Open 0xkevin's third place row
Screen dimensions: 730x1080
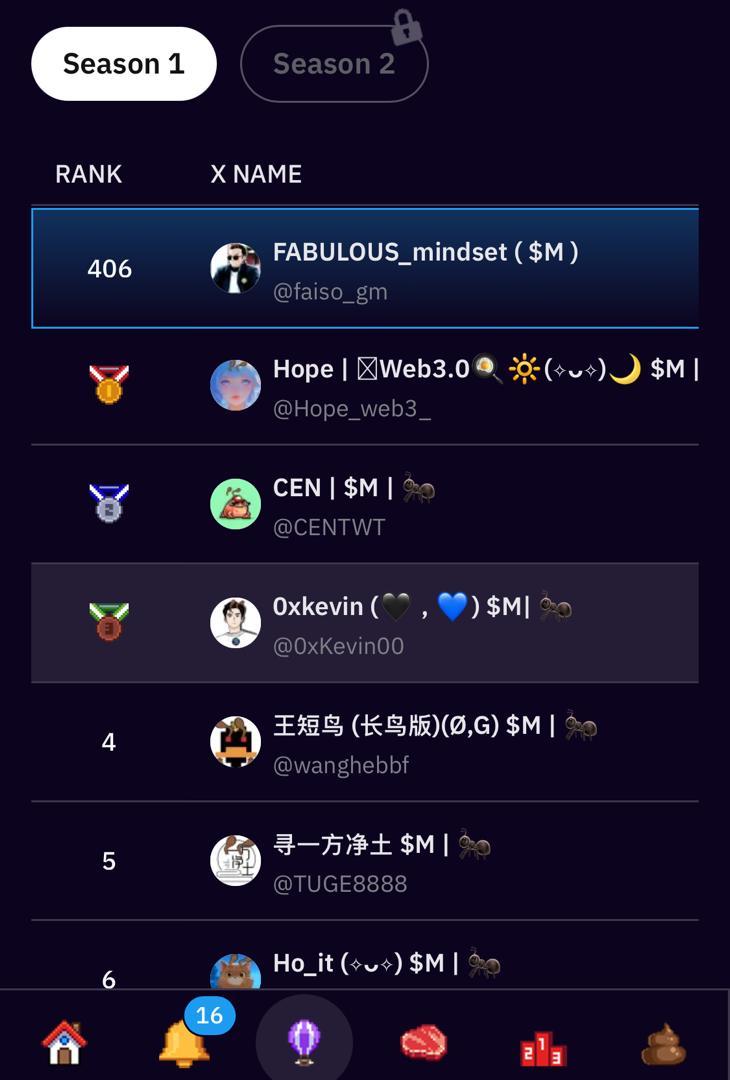[x=365, y=624]
